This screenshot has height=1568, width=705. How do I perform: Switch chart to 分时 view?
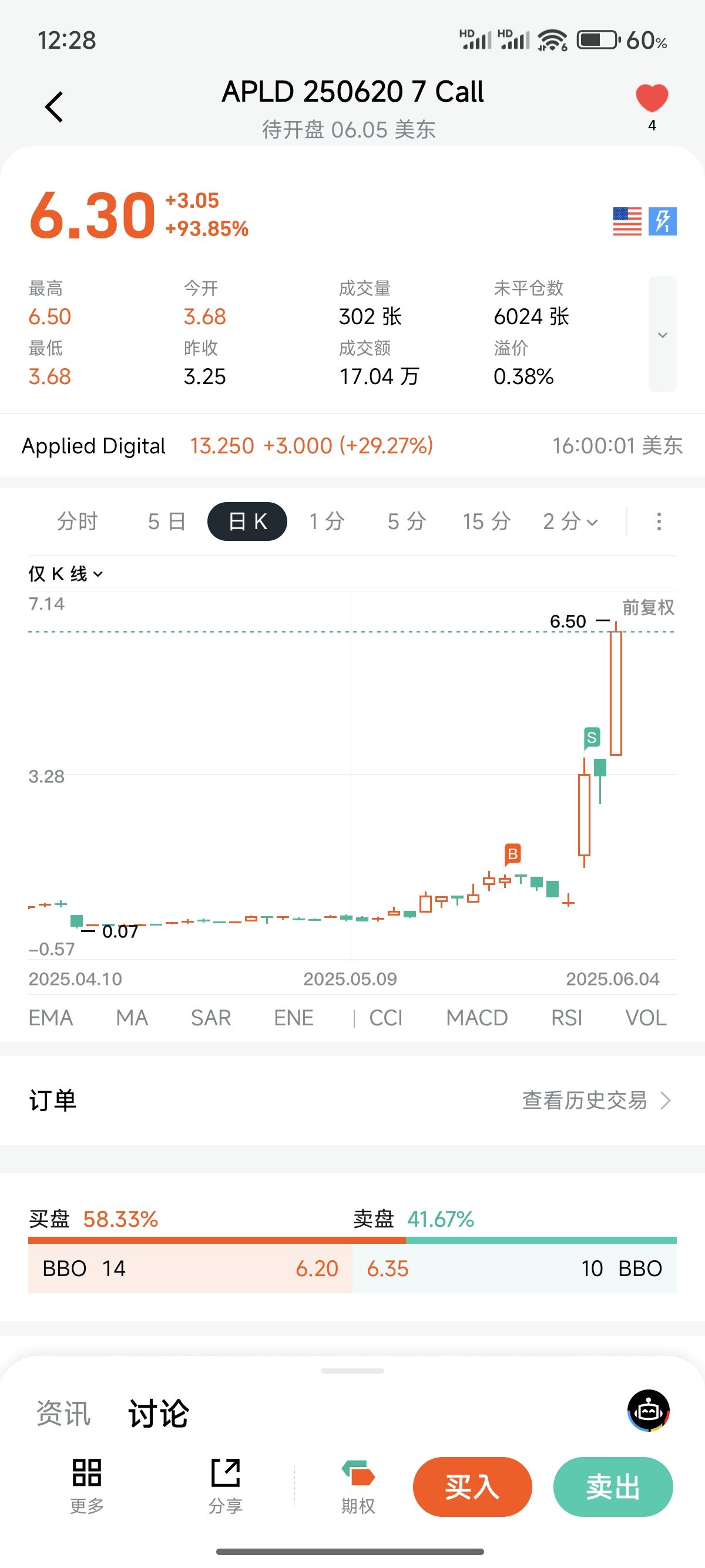point(78,521)
